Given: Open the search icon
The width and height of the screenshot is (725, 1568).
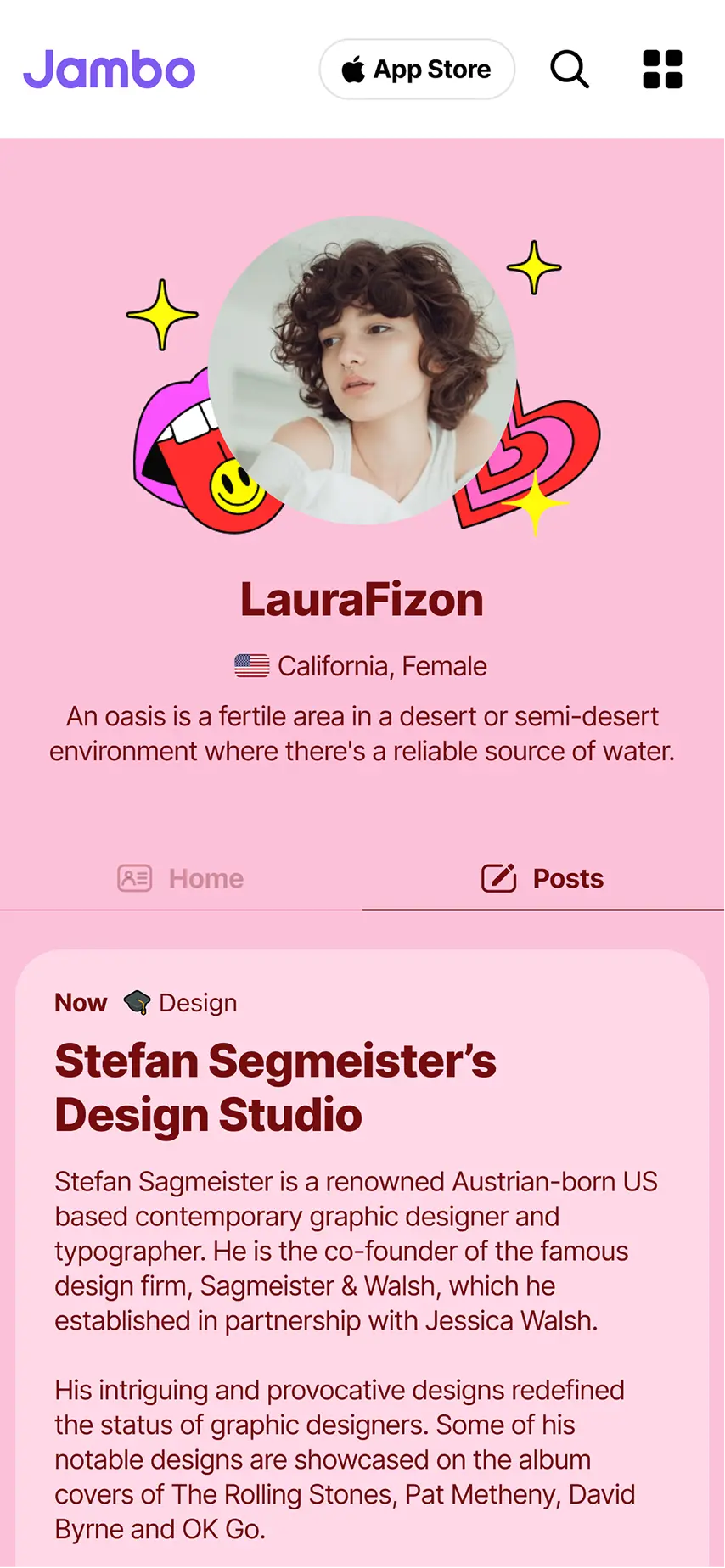Looking at the screenshot, I should click(570, 70).
